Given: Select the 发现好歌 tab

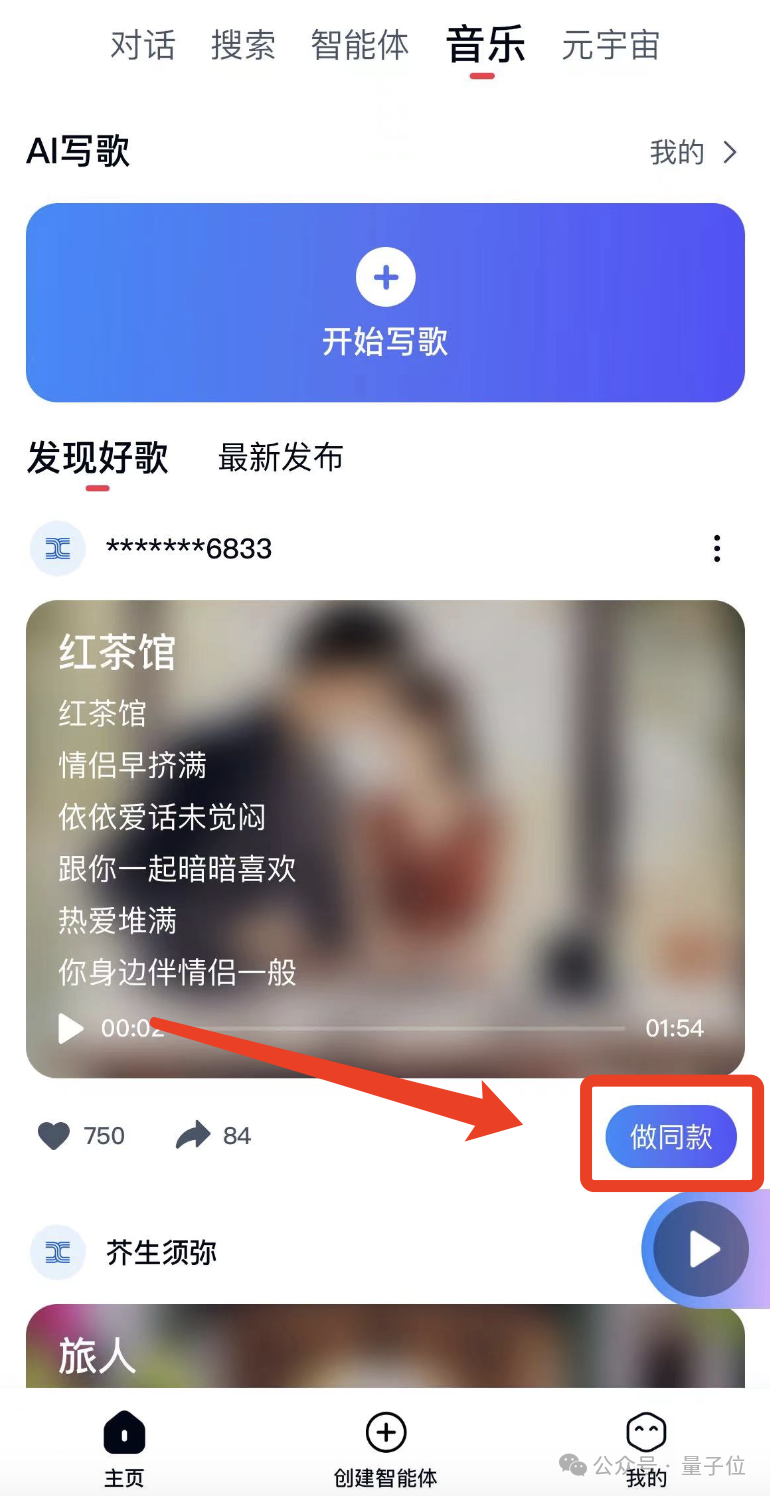Looking at the screenshot, I should pyautogui.click(x=97, y=458).
